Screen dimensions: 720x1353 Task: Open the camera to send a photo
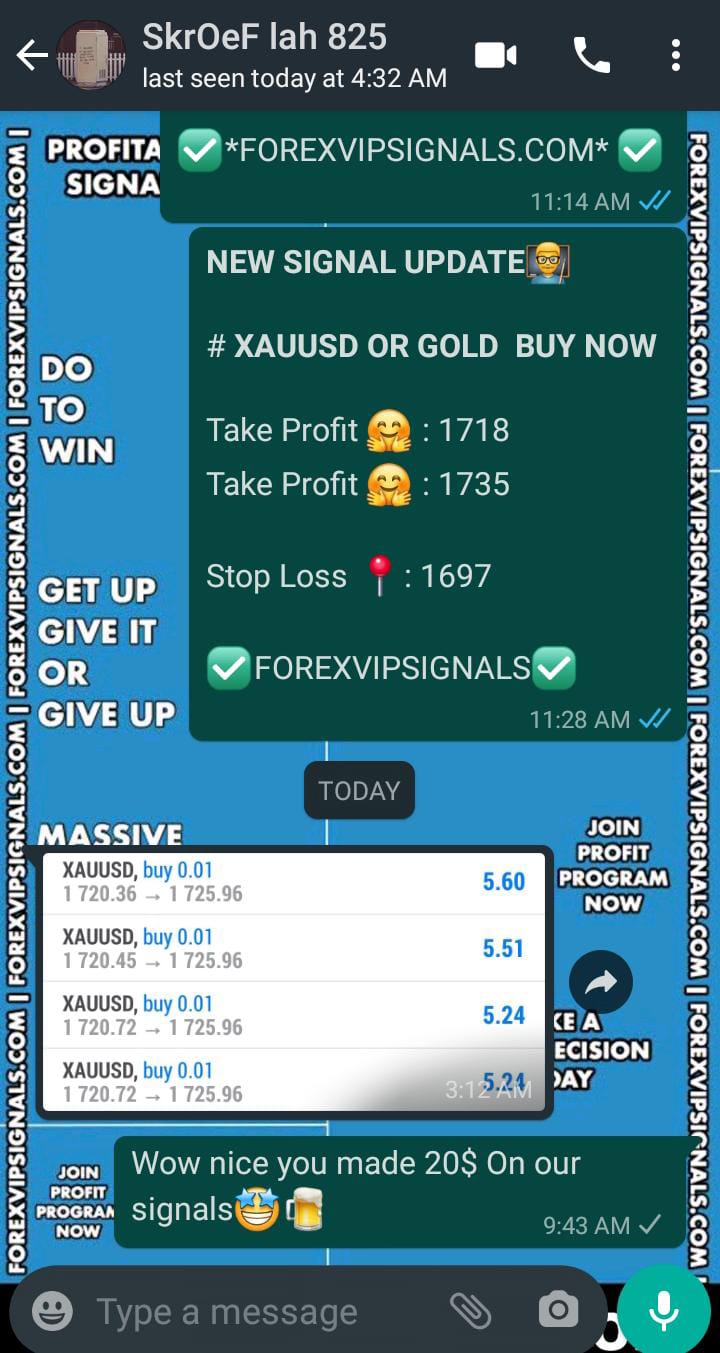557,1310
